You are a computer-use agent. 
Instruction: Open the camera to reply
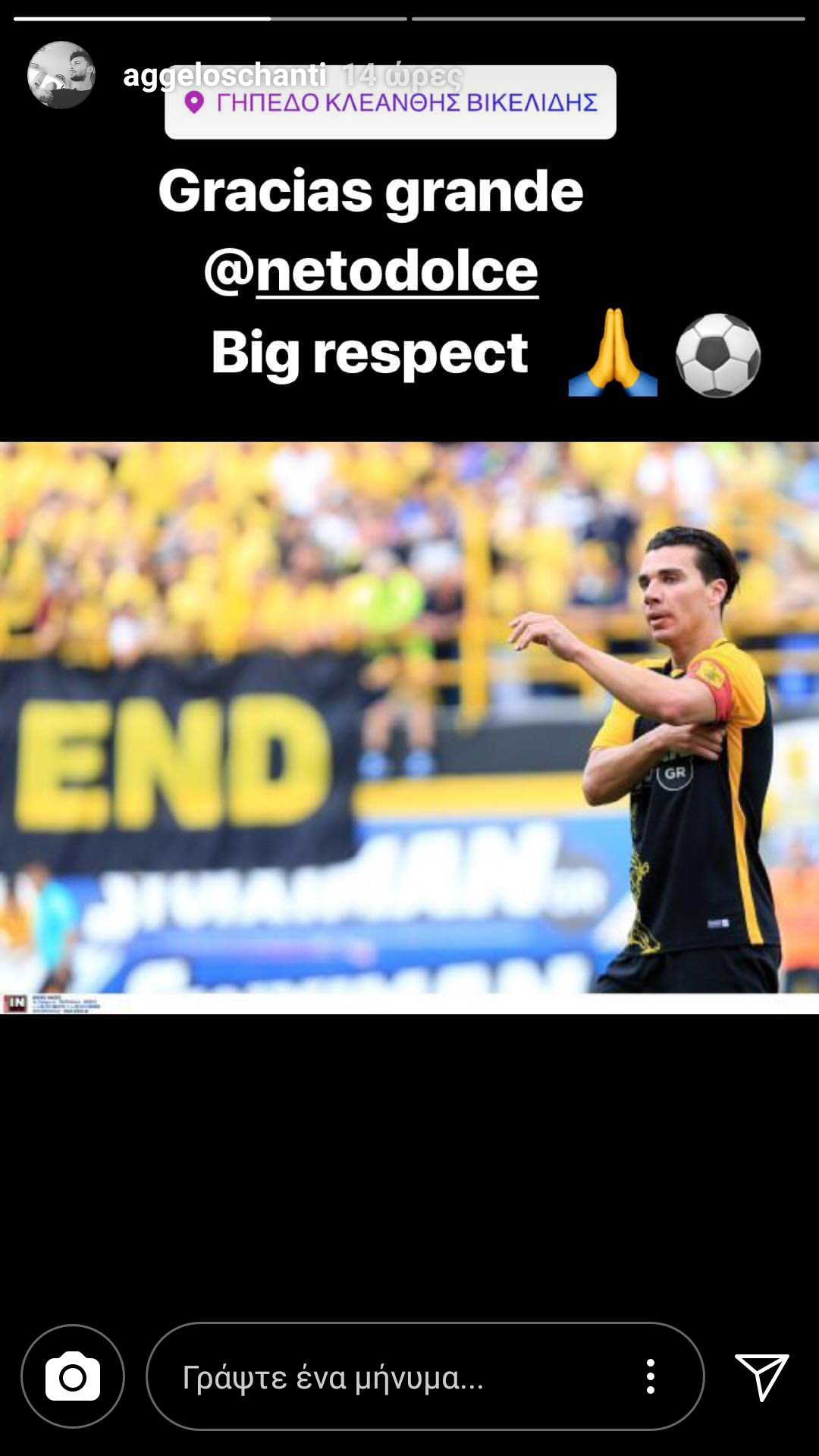click(x=73, y=1376)
